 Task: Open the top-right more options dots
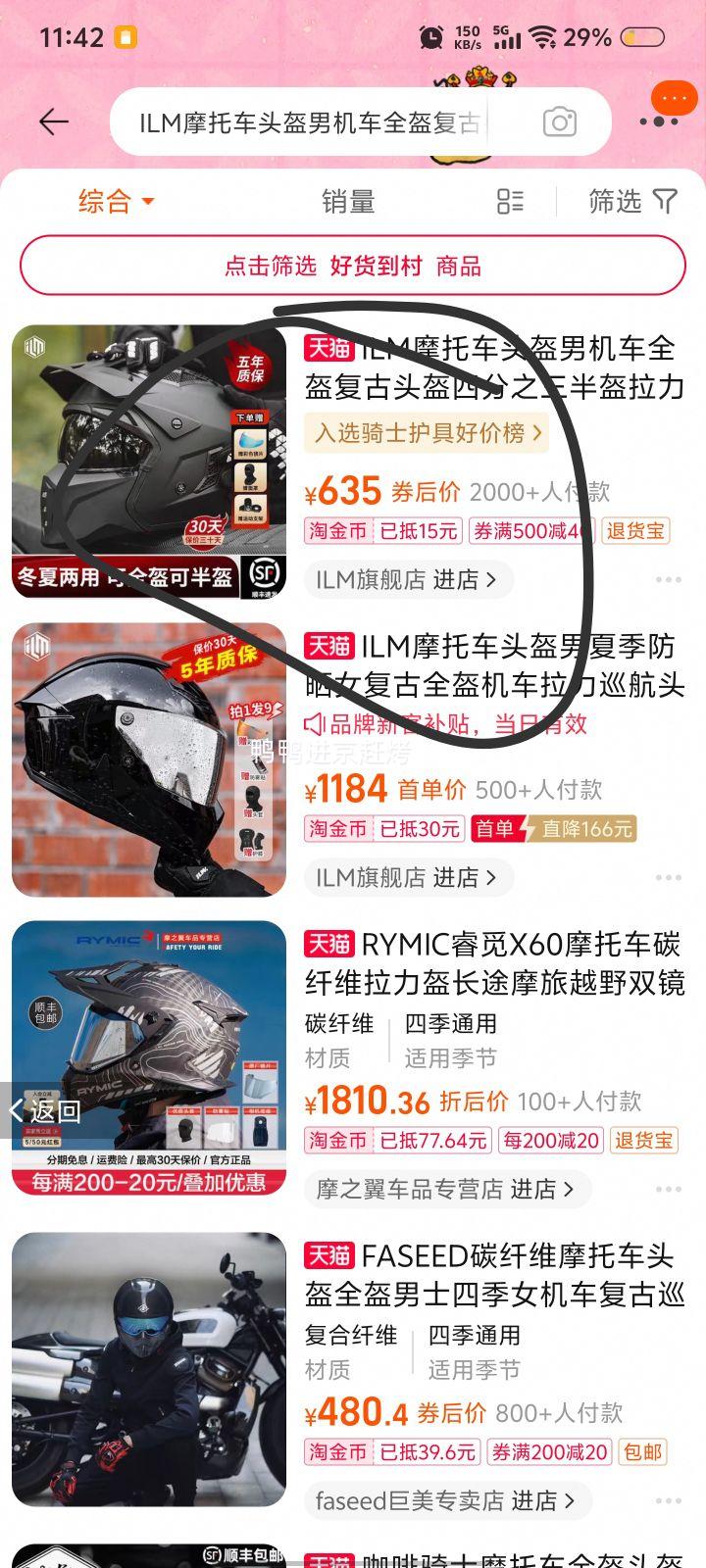(x=659, y=122)
